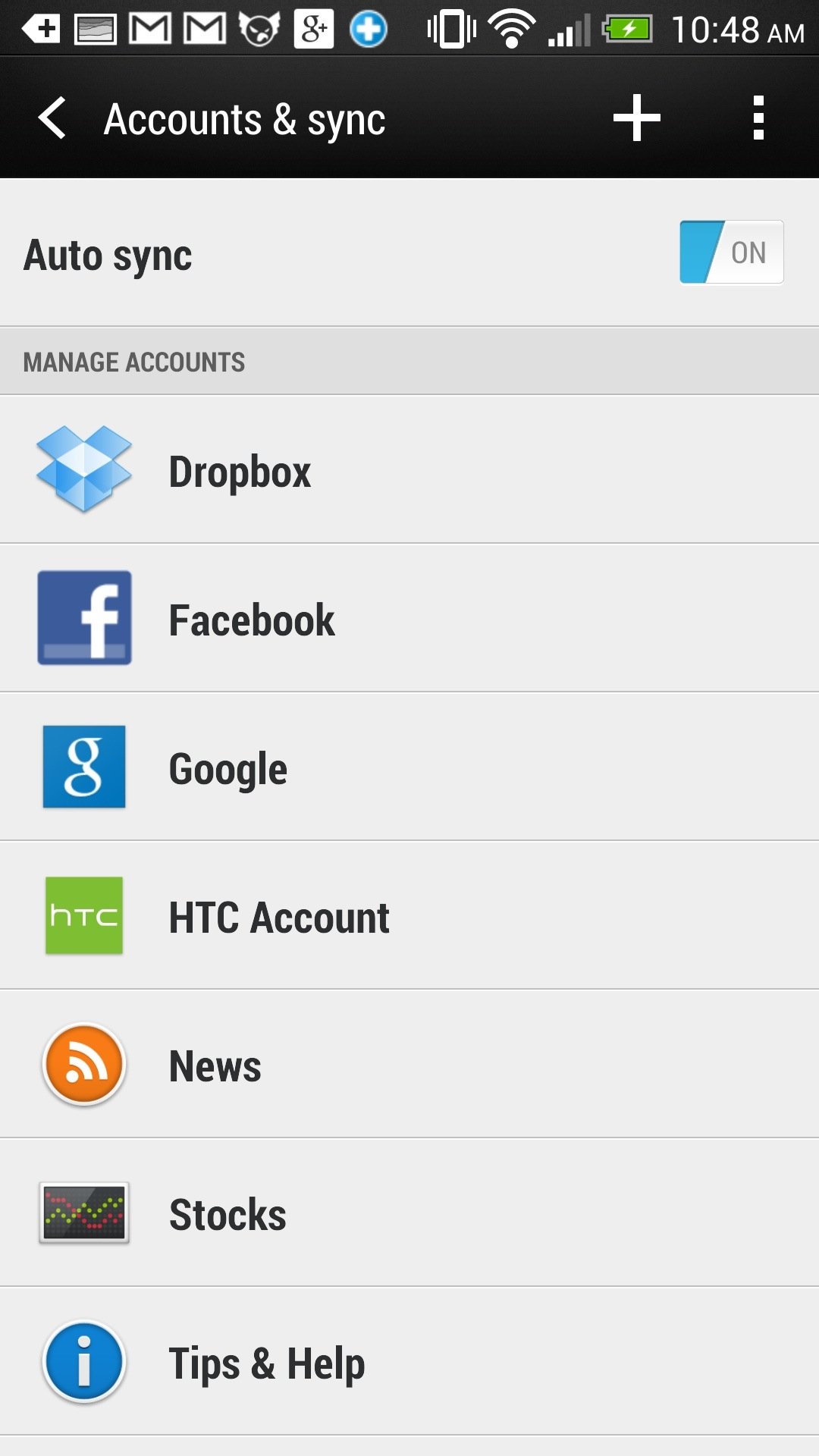Screen dimensions: 819x1456
Task: Open Facebook account settings
Action: 409,618
